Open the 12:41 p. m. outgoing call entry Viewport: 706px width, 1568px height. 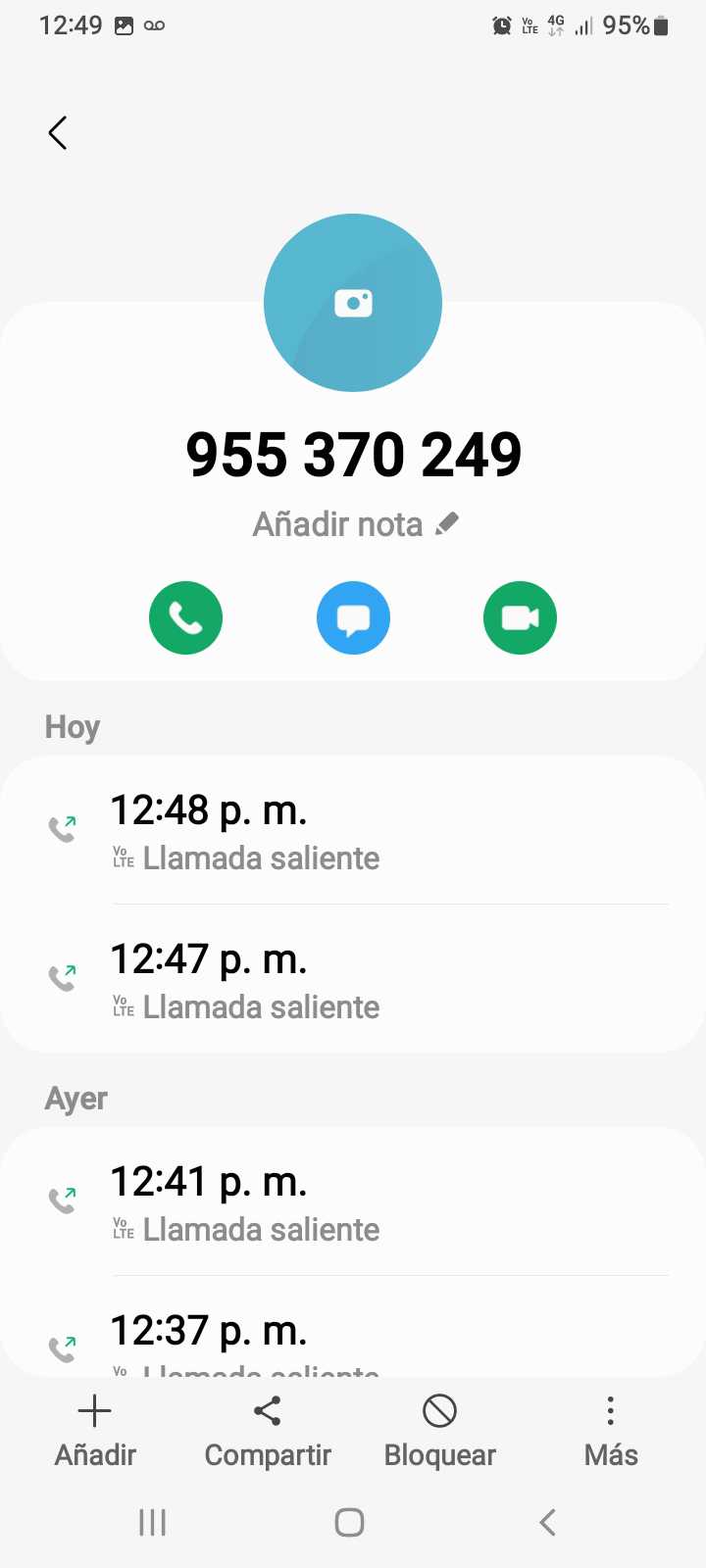(x=353, y=1202)
